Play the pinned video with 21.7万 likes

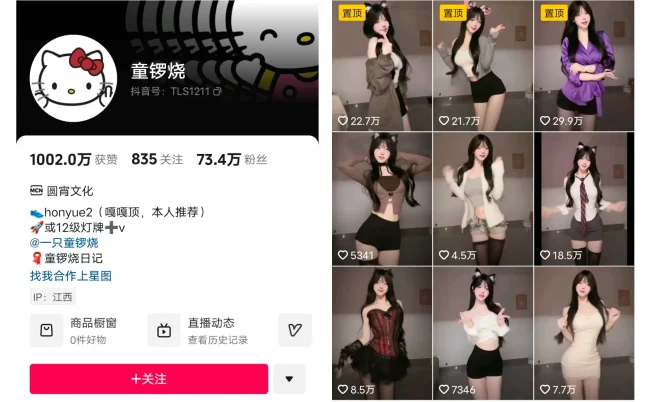click(x=481, y=66)
